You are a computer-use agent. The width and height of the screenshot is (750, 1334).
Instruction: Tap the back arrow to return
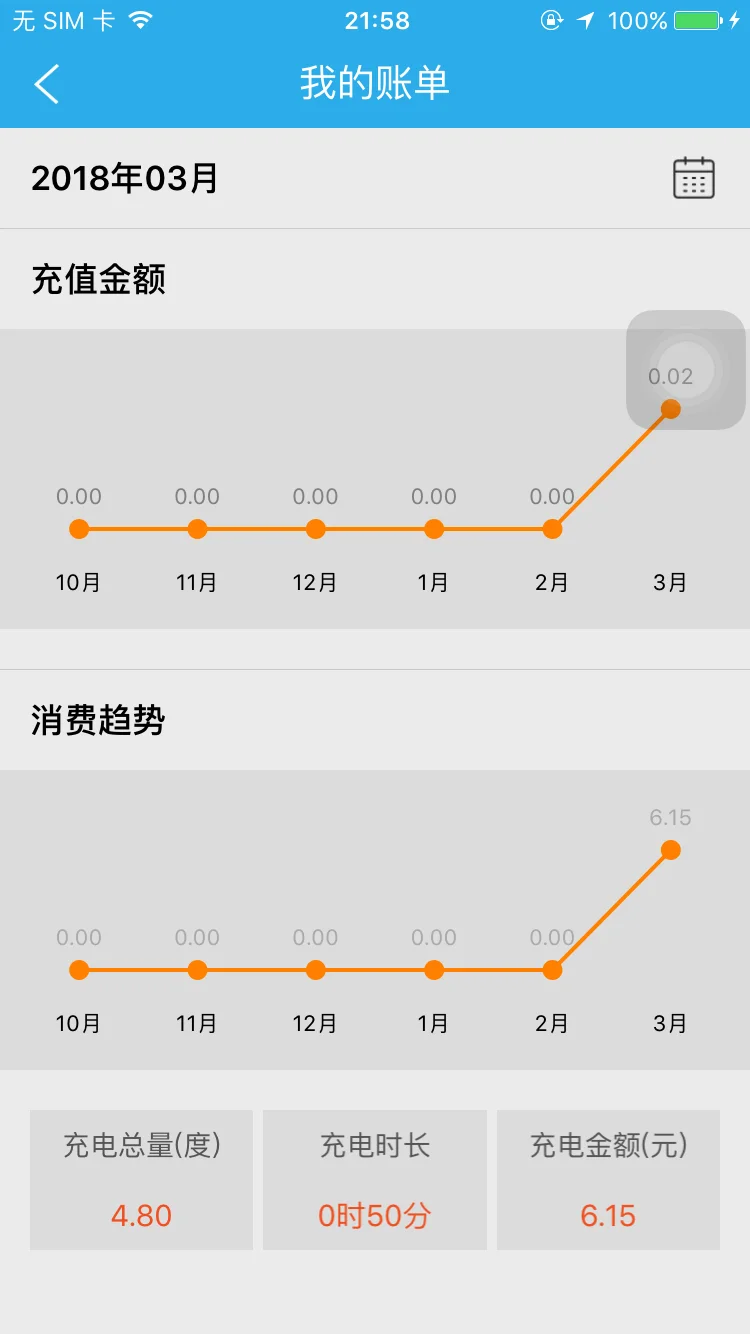pyautogui.click(x=47, y=84)
